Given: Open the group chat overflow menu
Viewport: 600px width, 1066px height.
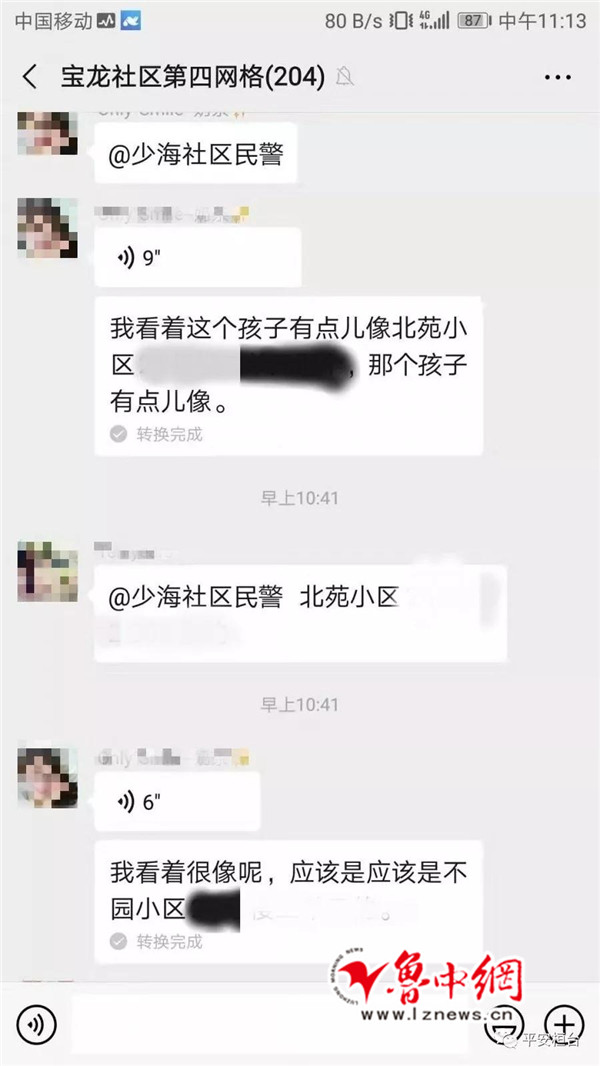Looking at the screenshot, I should point(557,77).
